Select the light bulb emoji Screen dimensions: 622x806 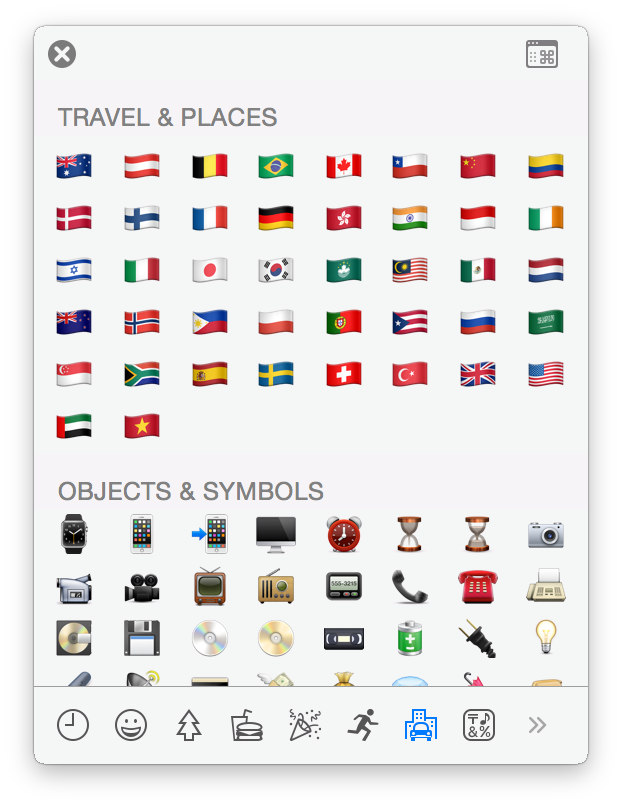pos(545,637)
